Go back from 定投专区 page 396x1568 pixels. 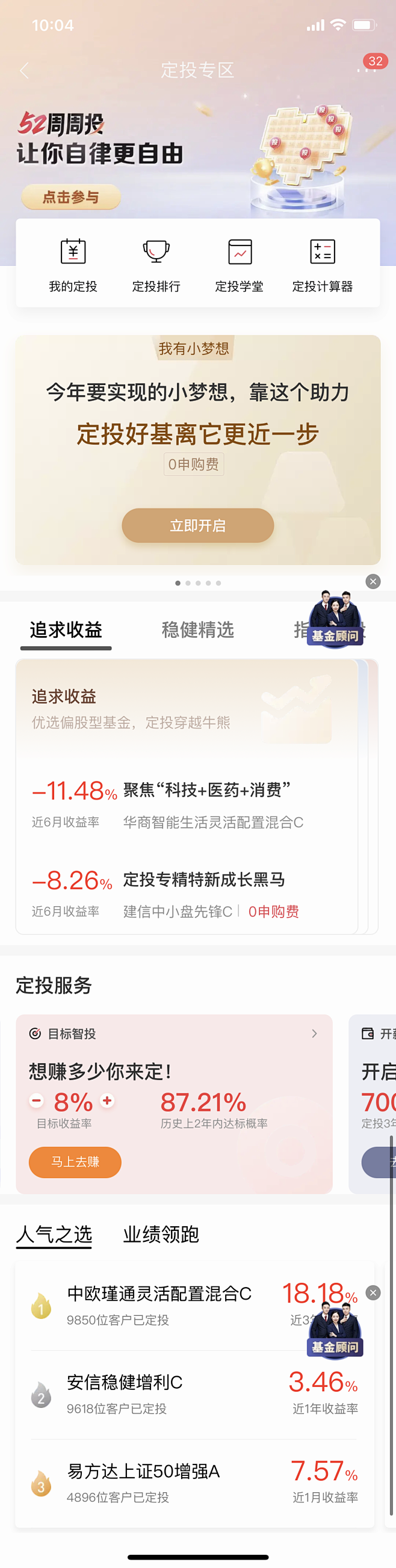[24, 70]
